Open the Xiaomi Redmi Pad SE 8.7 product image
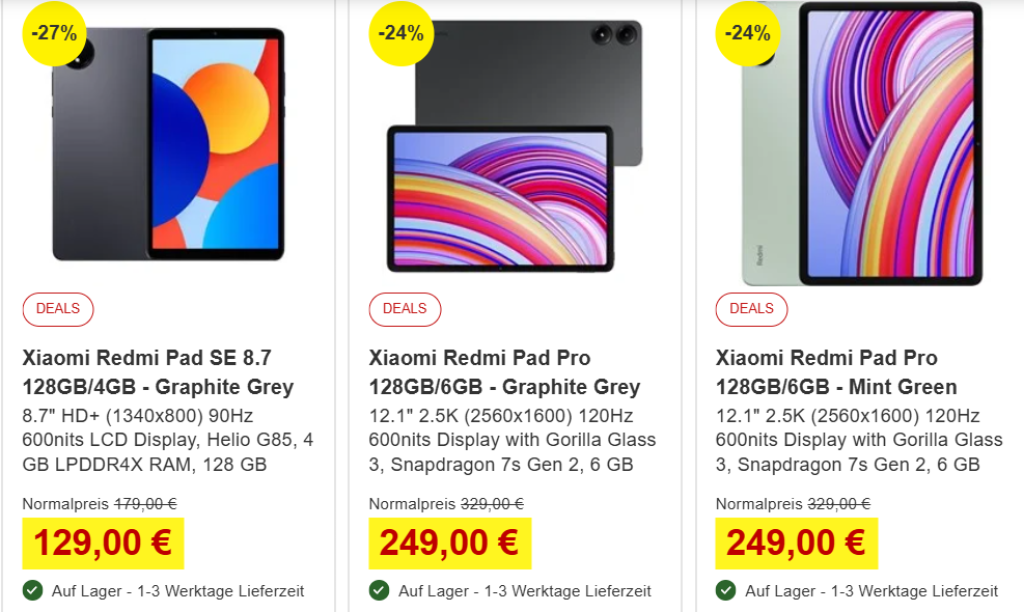The width and height of the screenshot is (1024, 612). 168,145
